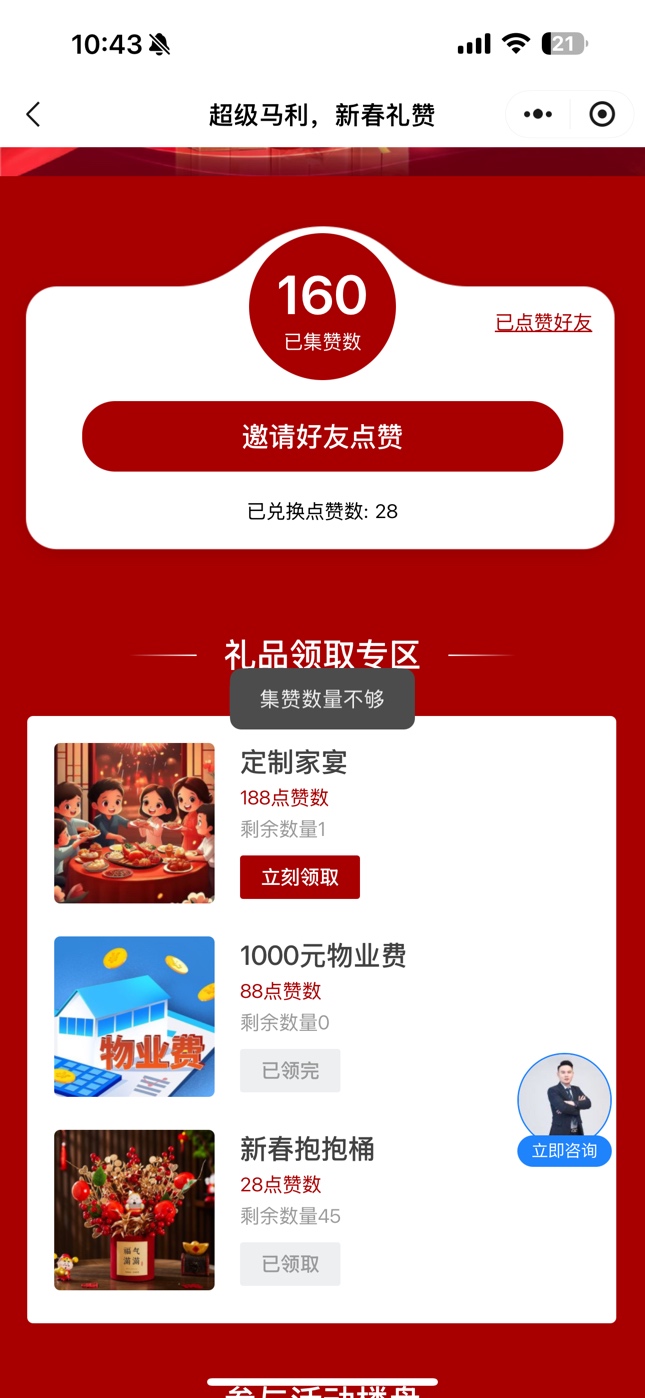Screen dimensions: 645x1398
Task: View the 新春抱抱桶 gift image
Action: [134, 1210]
